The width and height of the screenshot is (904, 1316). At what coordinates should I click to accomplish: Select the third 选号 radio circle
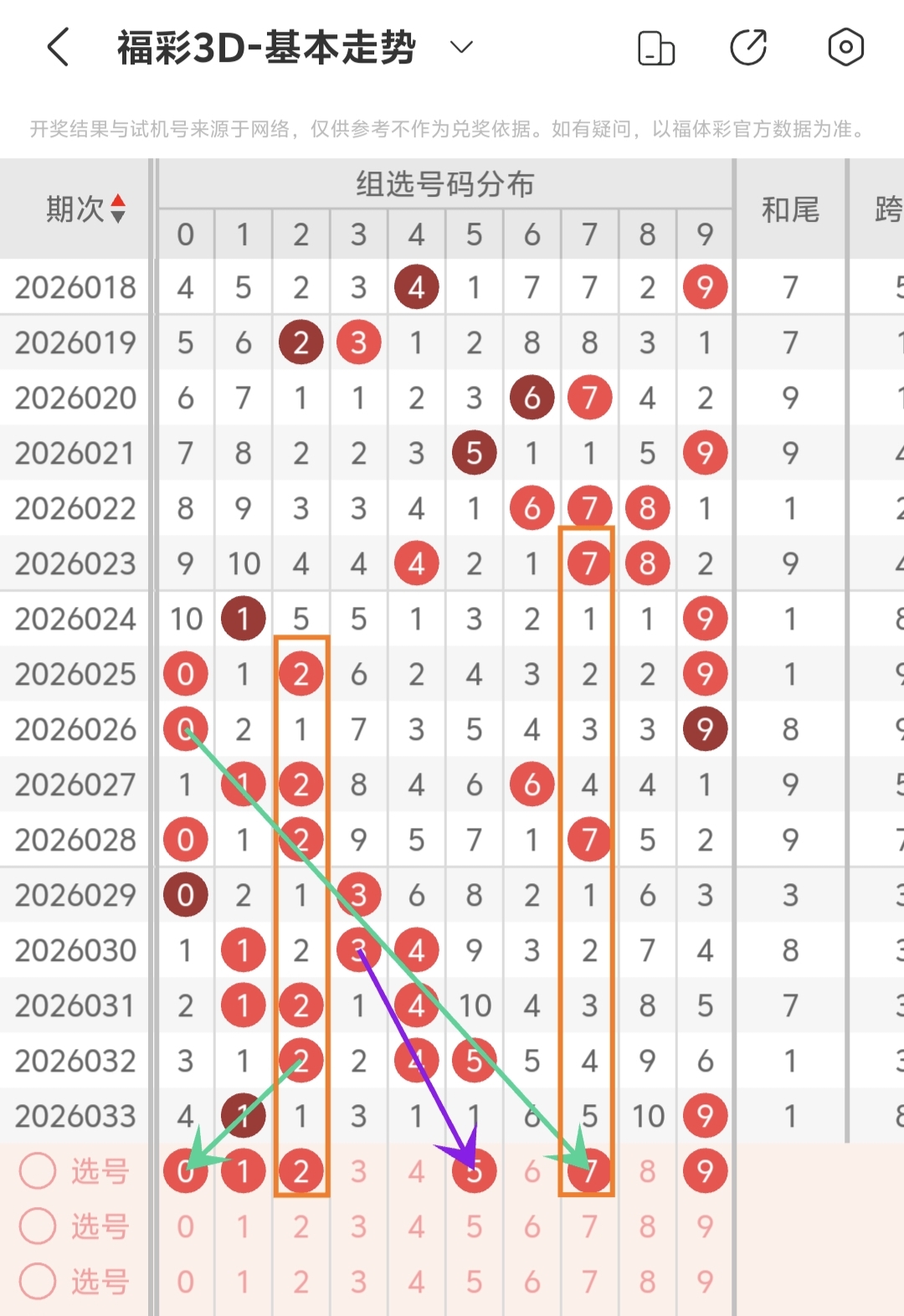pos(38,1282)
